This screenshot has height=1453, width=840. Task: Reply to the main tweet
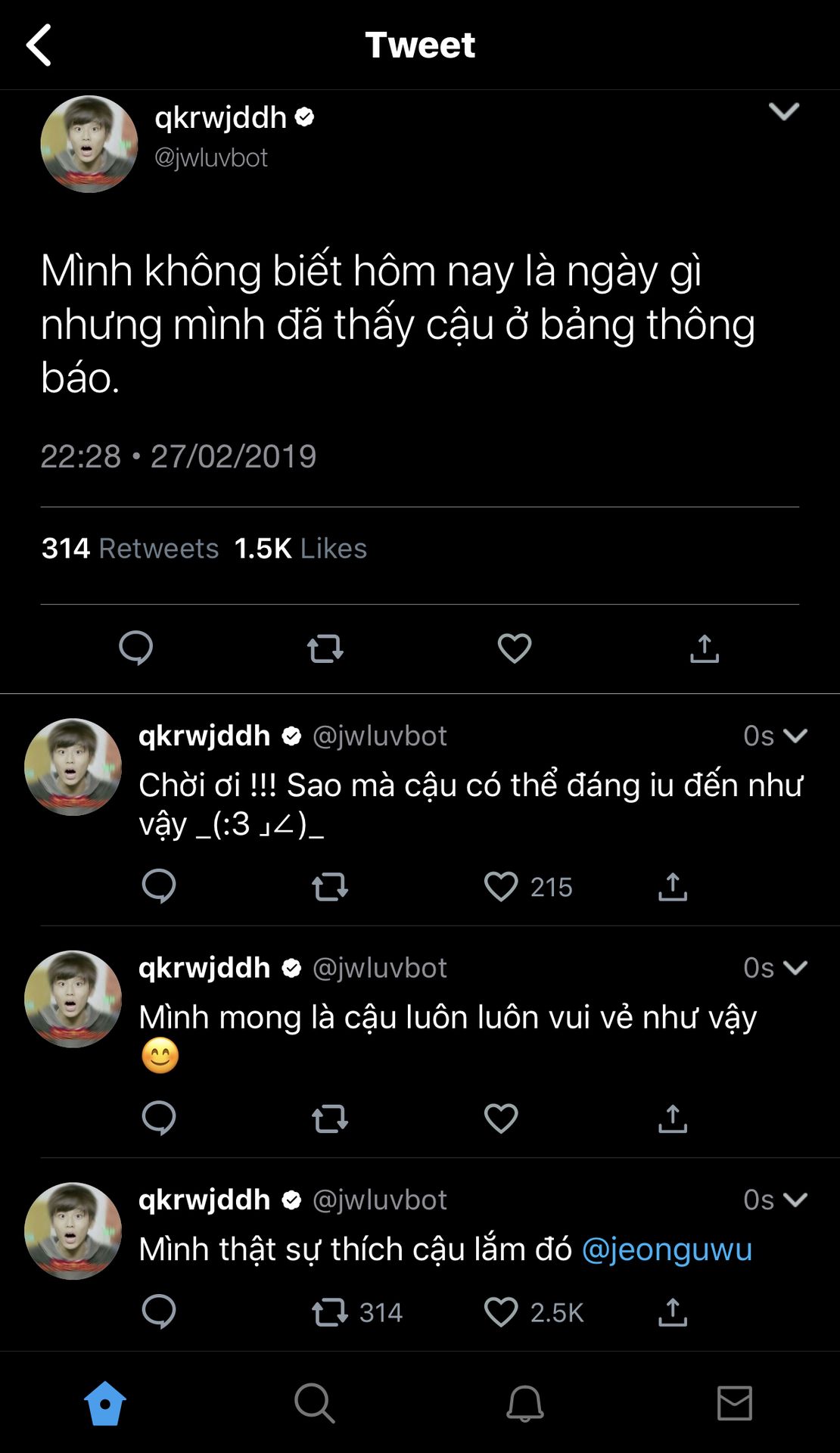tap(136, 648)
